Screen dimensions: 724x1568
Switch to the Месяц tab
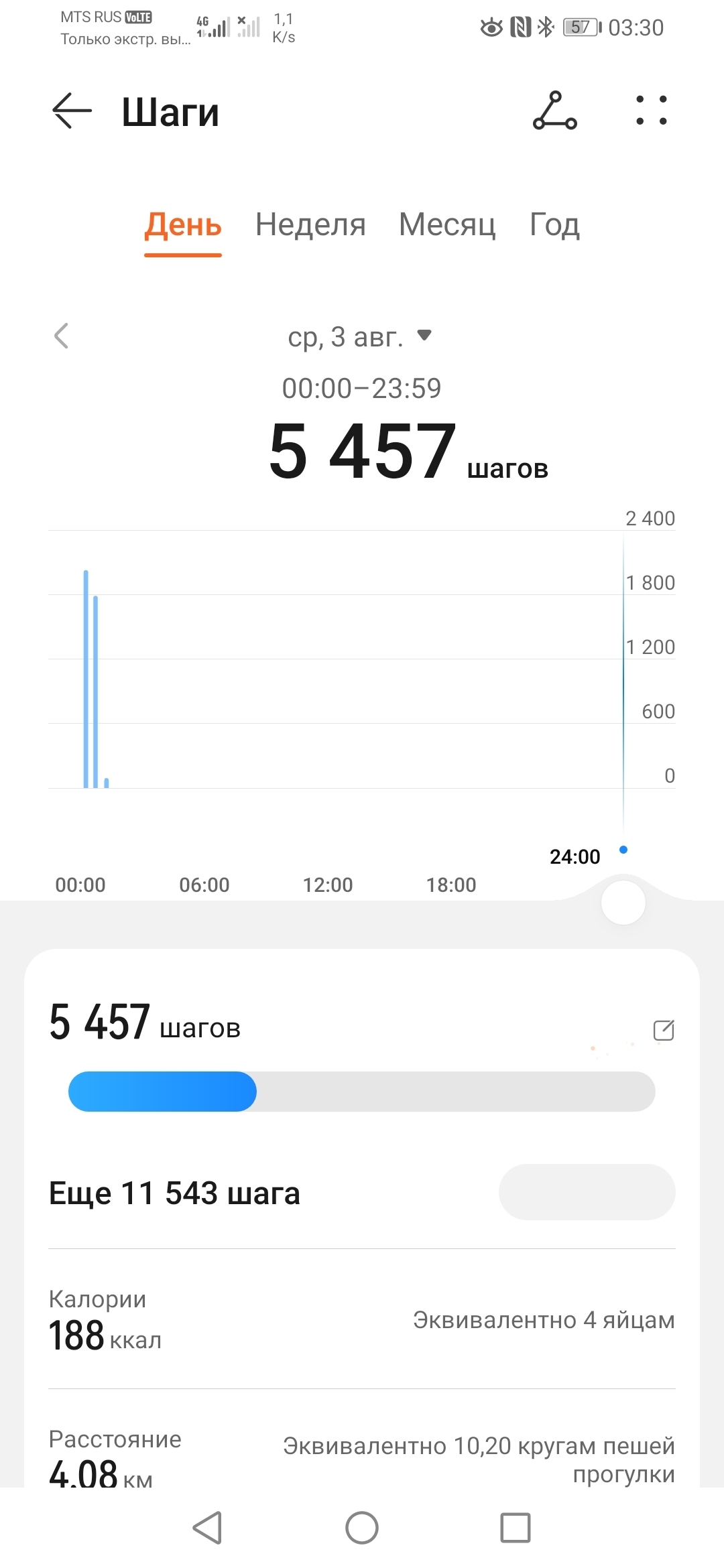tap(447, 225)
